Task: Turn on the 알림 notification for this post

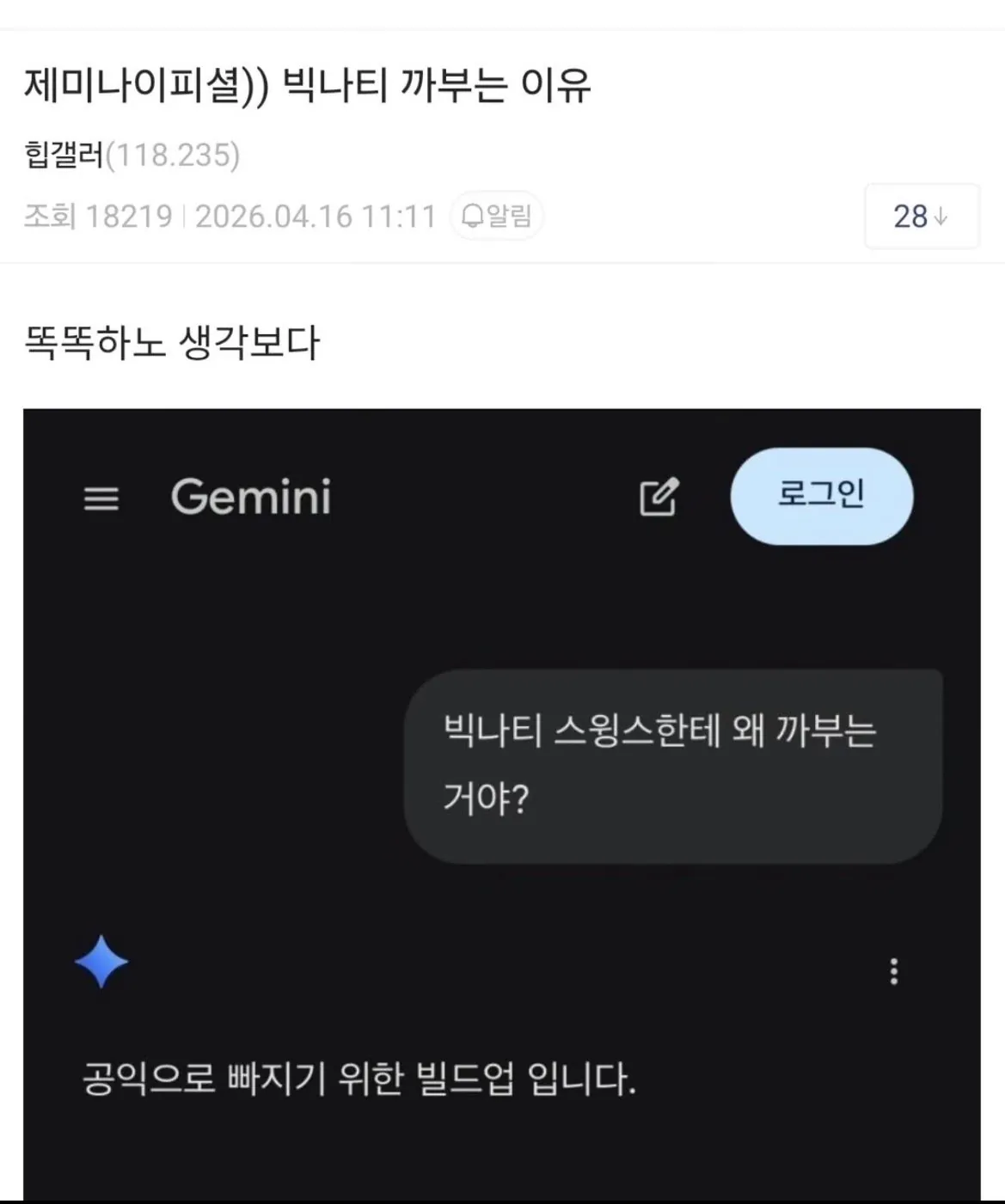Action: (497, 216)
